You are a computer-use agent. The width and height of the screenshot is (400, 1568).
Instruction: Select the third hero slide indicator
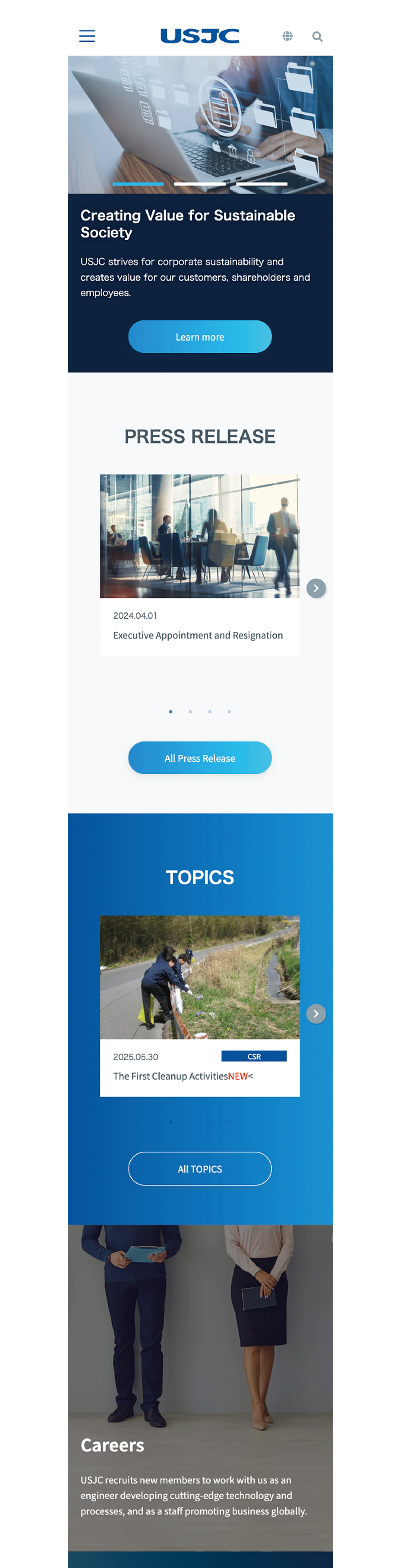pos(261,183)
